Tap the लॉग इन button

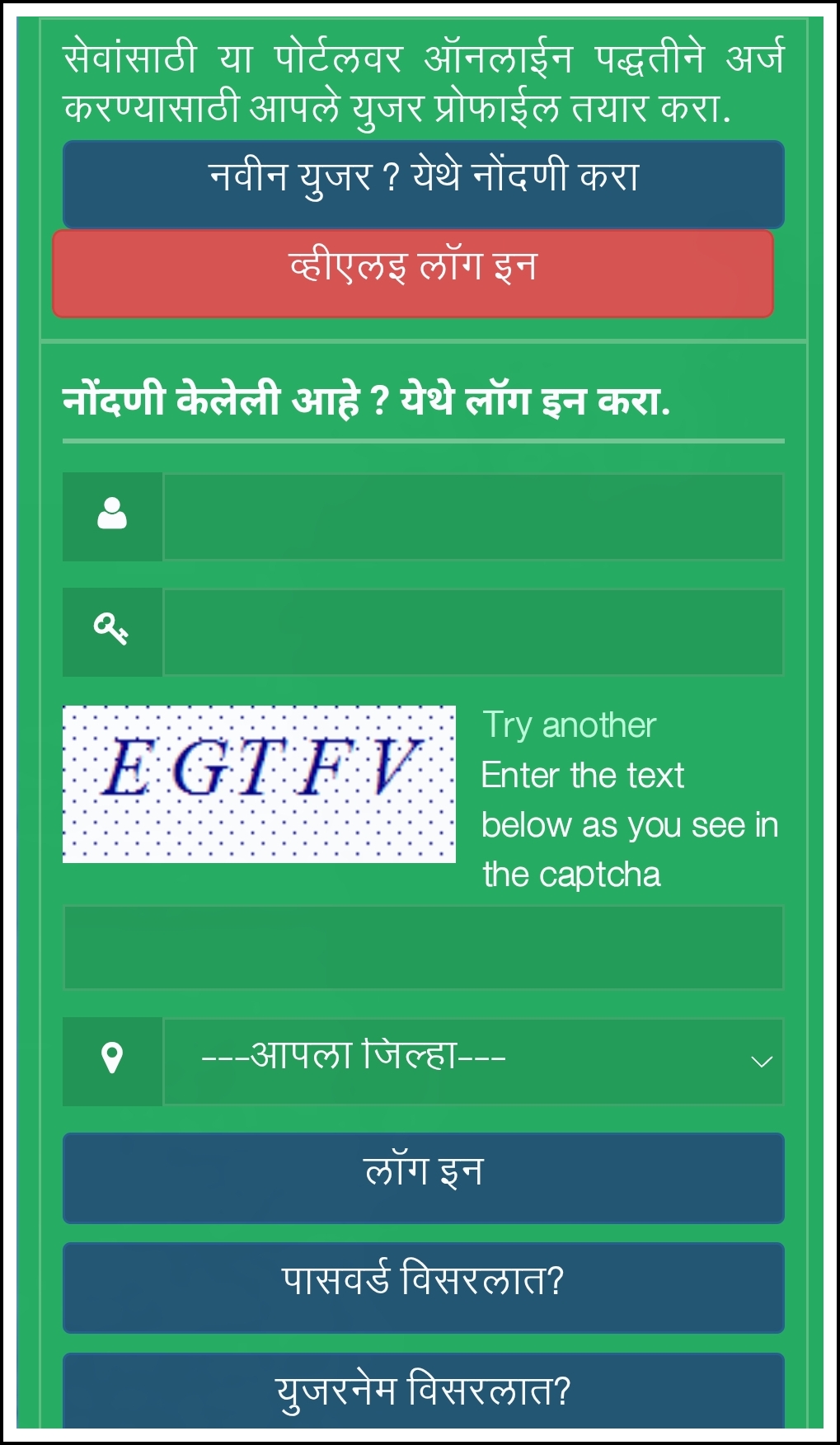[423, 1178]
